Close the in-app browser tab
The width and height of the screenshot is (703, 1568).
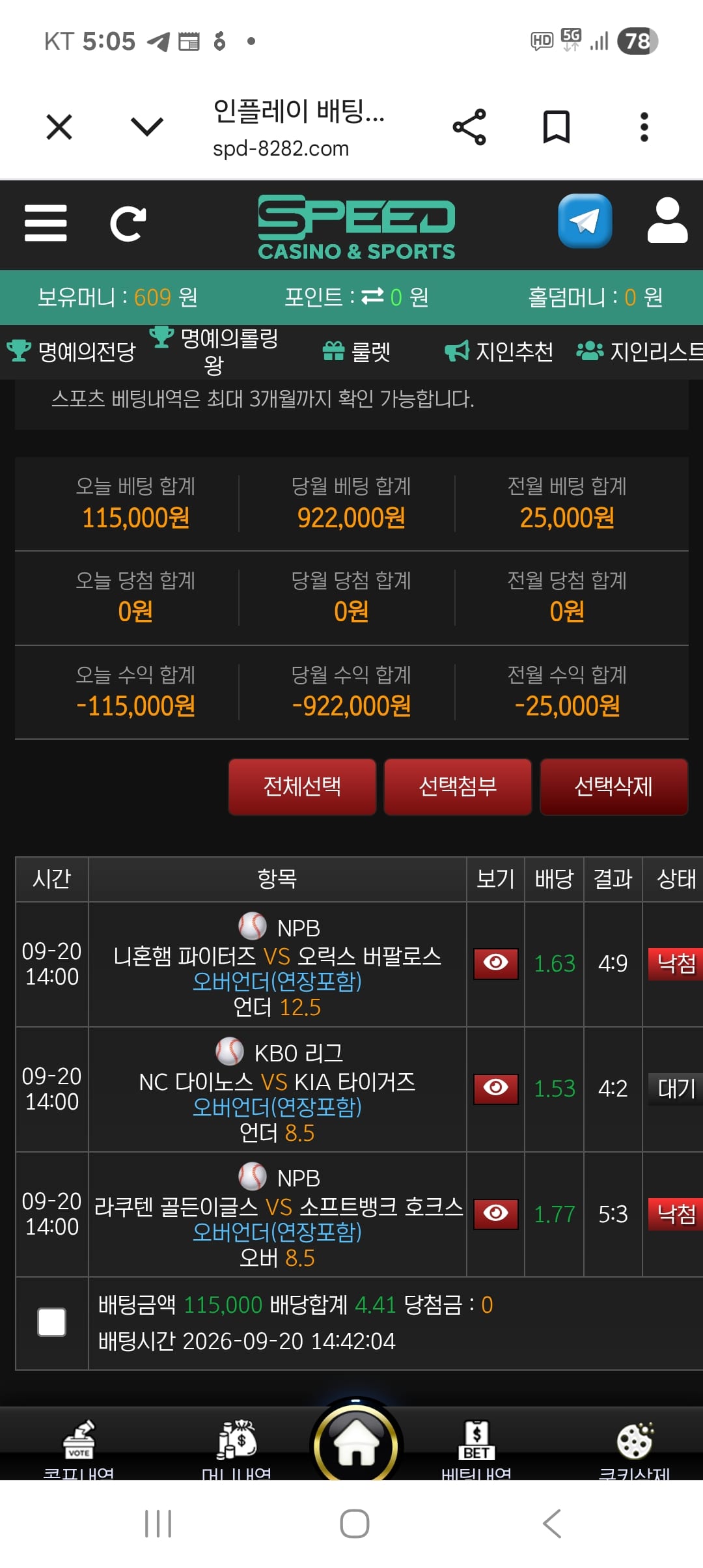(59, 126)
